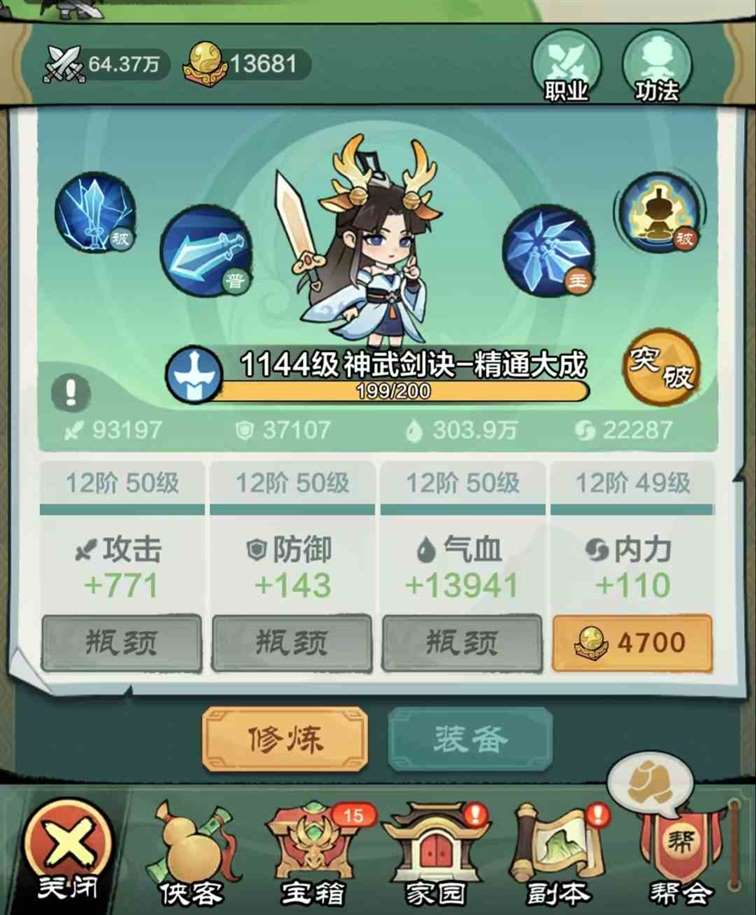Tap the 瓶颈 button under 气血

(x=461, y=642)
